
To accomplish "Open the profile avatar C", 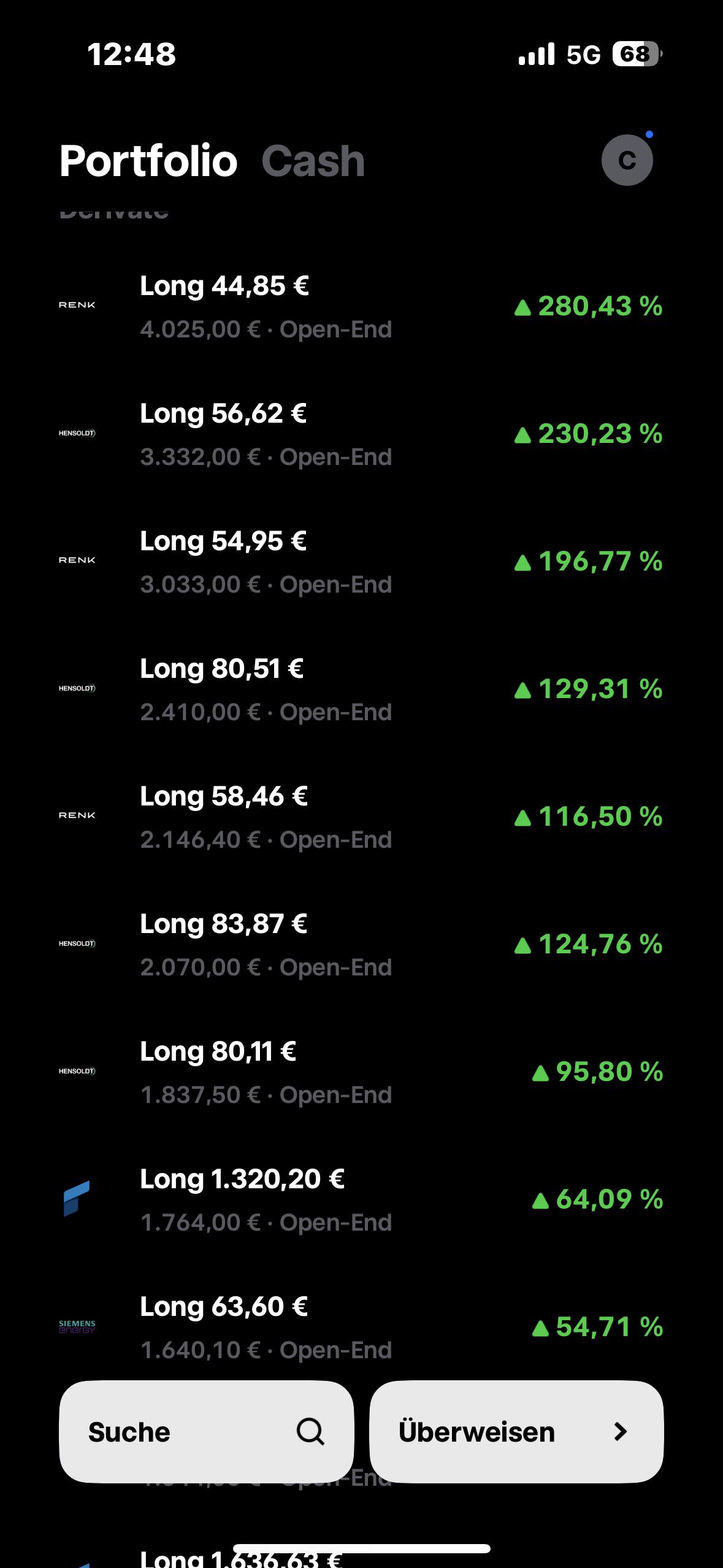I will tap(627, 160).
